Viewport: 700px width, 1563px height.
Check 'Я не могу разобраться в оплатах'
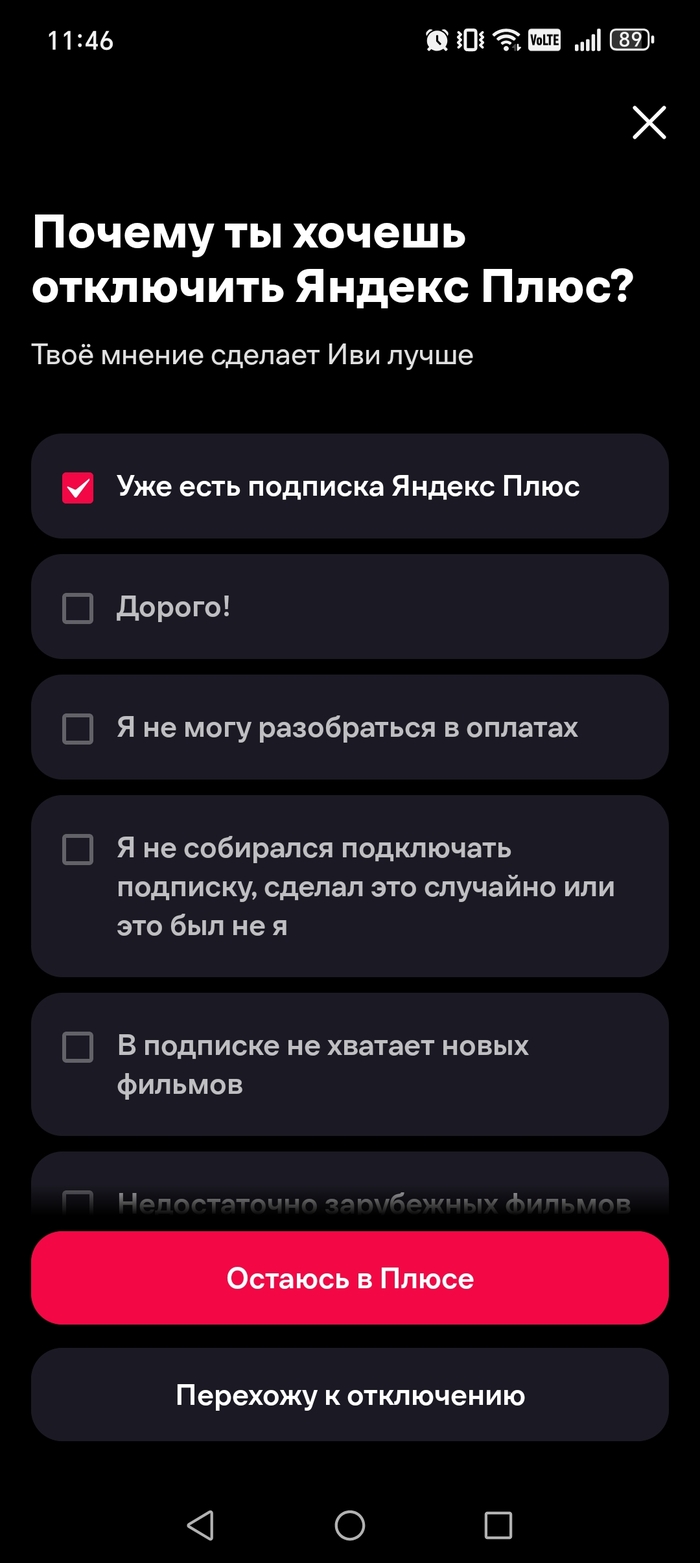pyautogui.click(x=78, y=729)
